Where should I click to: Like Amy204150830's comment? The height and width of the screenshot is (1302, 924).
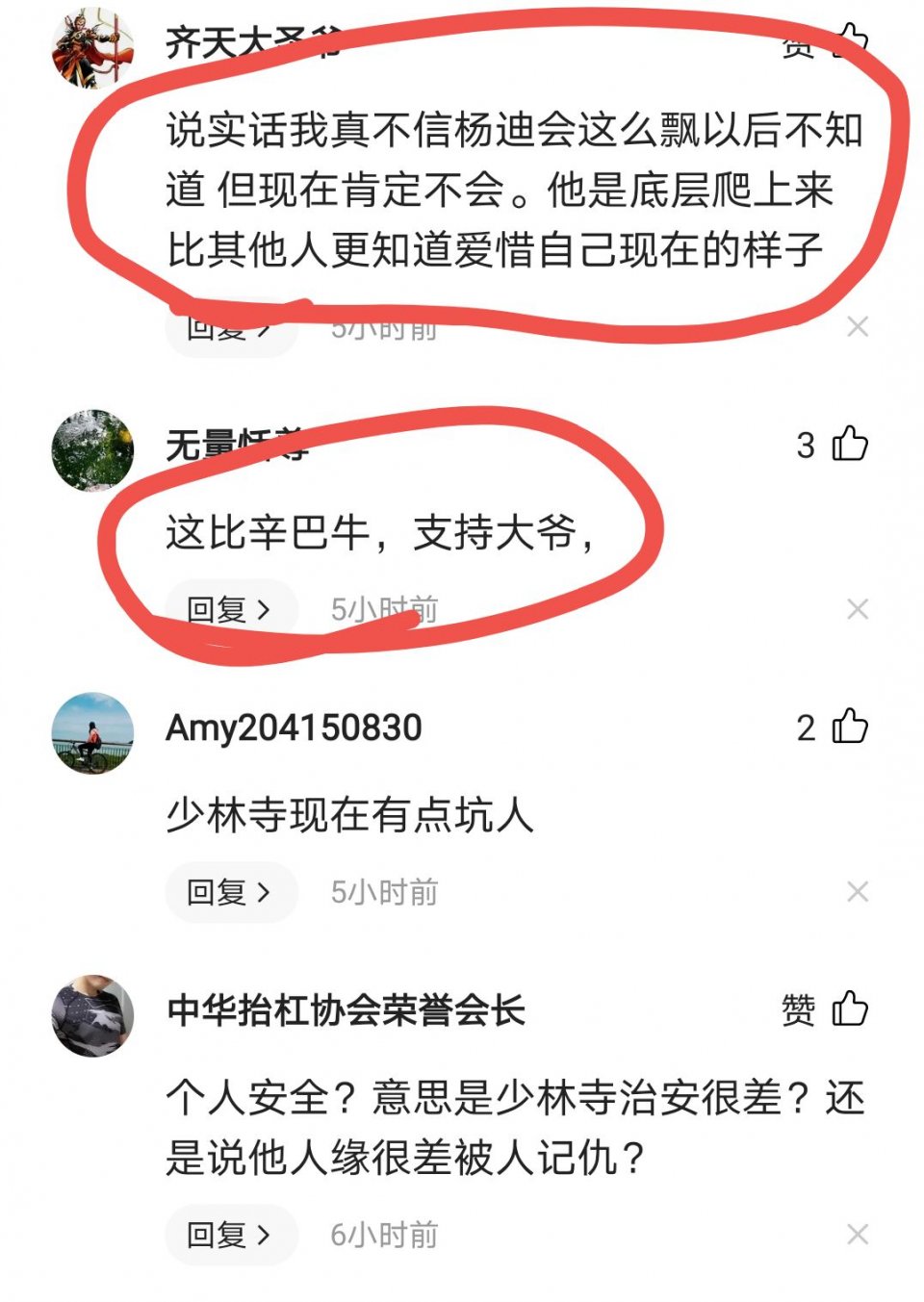pos(850,728)
